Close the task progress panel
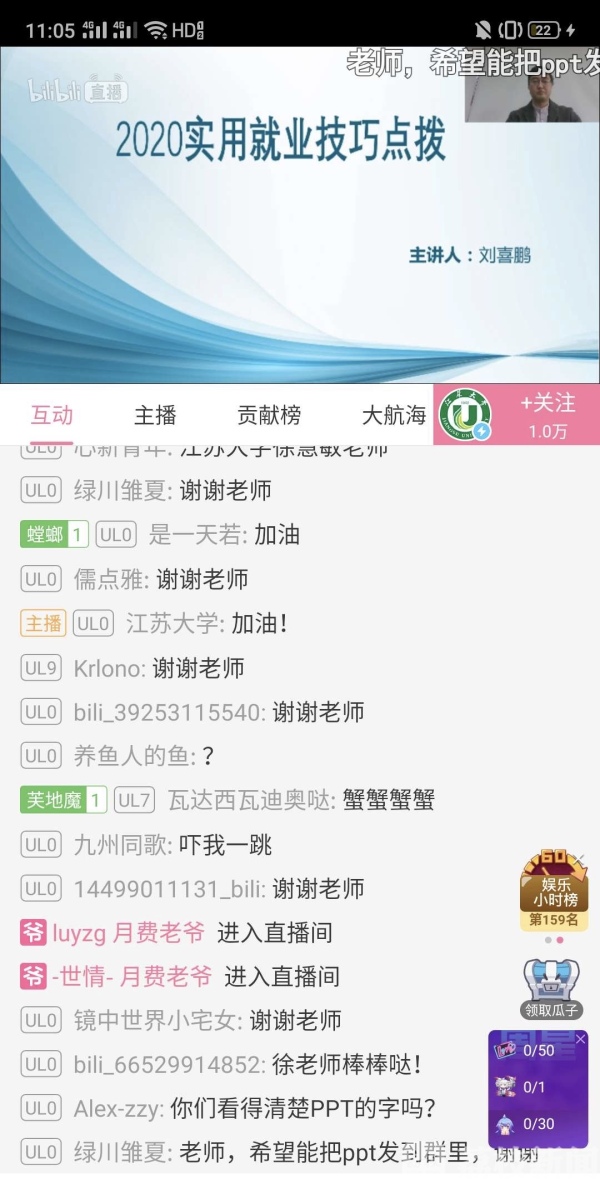The image size is (600, 1184). point(581,1040)
